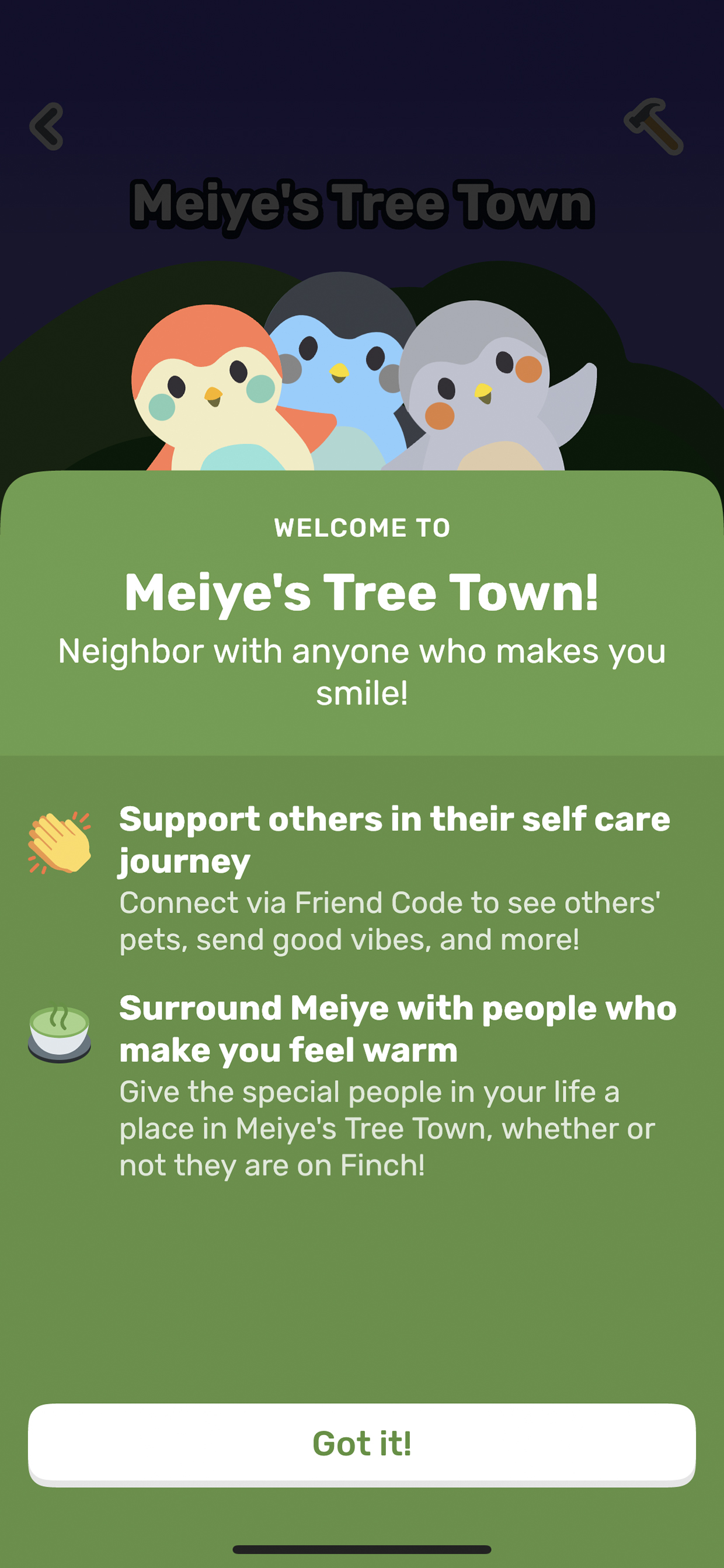Open the hammer build tool

coord(654,126)
